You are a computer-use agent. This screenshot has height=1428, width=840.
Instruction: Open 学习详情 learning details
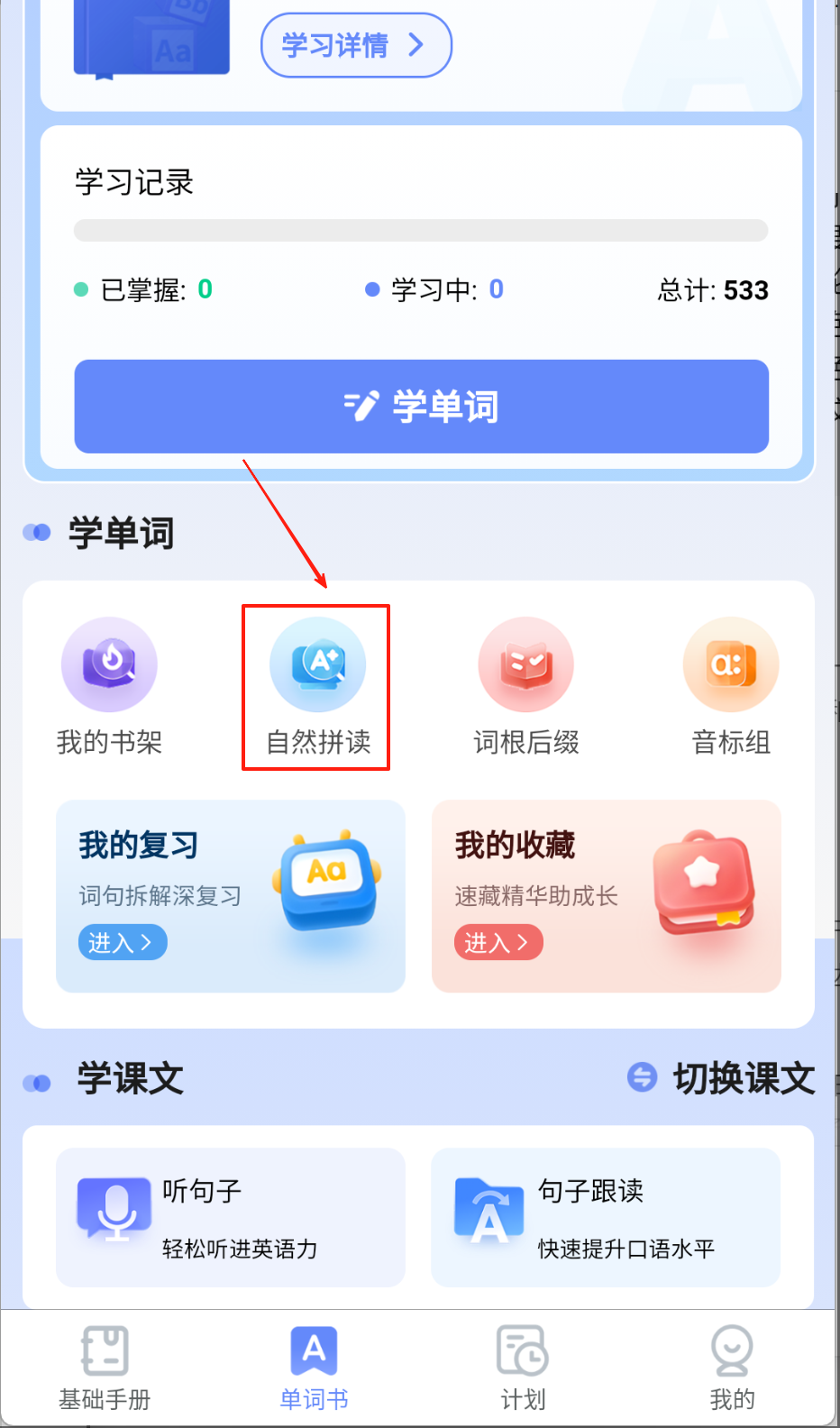356,45
